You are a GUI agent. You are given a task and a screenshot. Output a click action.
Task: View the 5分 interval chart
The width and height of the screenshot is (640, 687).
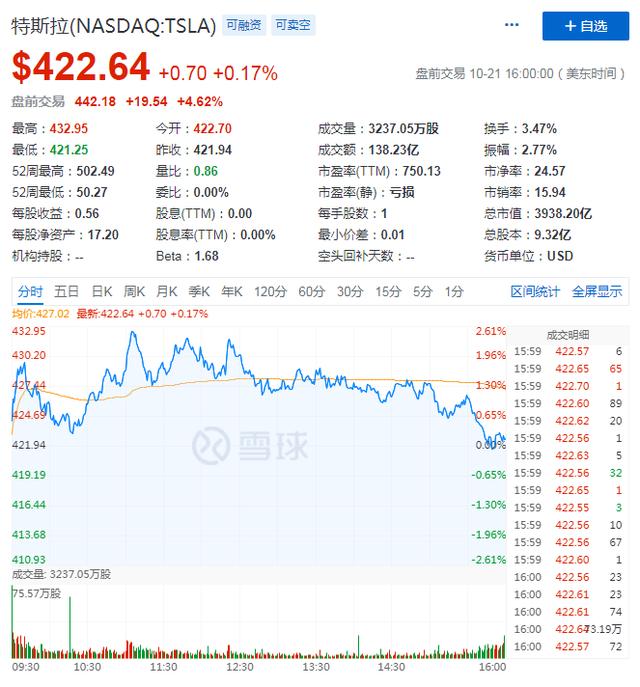pyautogui.click(x=423, y=292)
